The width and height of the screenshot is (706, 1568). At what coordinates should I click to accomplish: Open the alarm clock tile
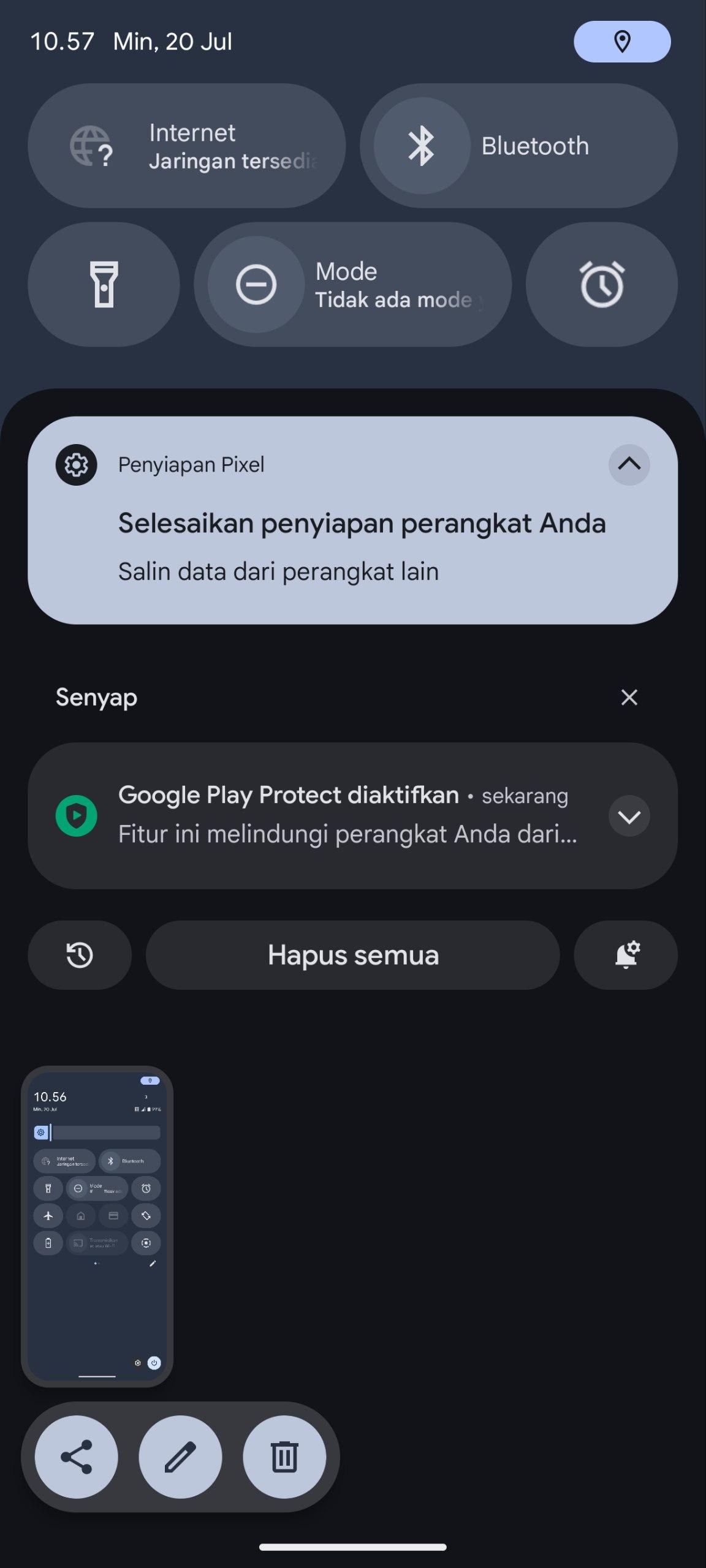(601, 284)
